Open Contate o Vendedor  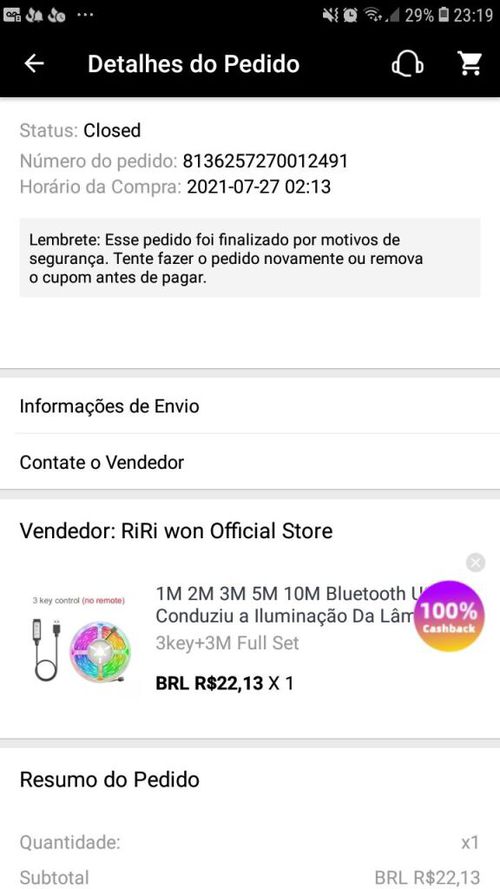pos(250,462)
